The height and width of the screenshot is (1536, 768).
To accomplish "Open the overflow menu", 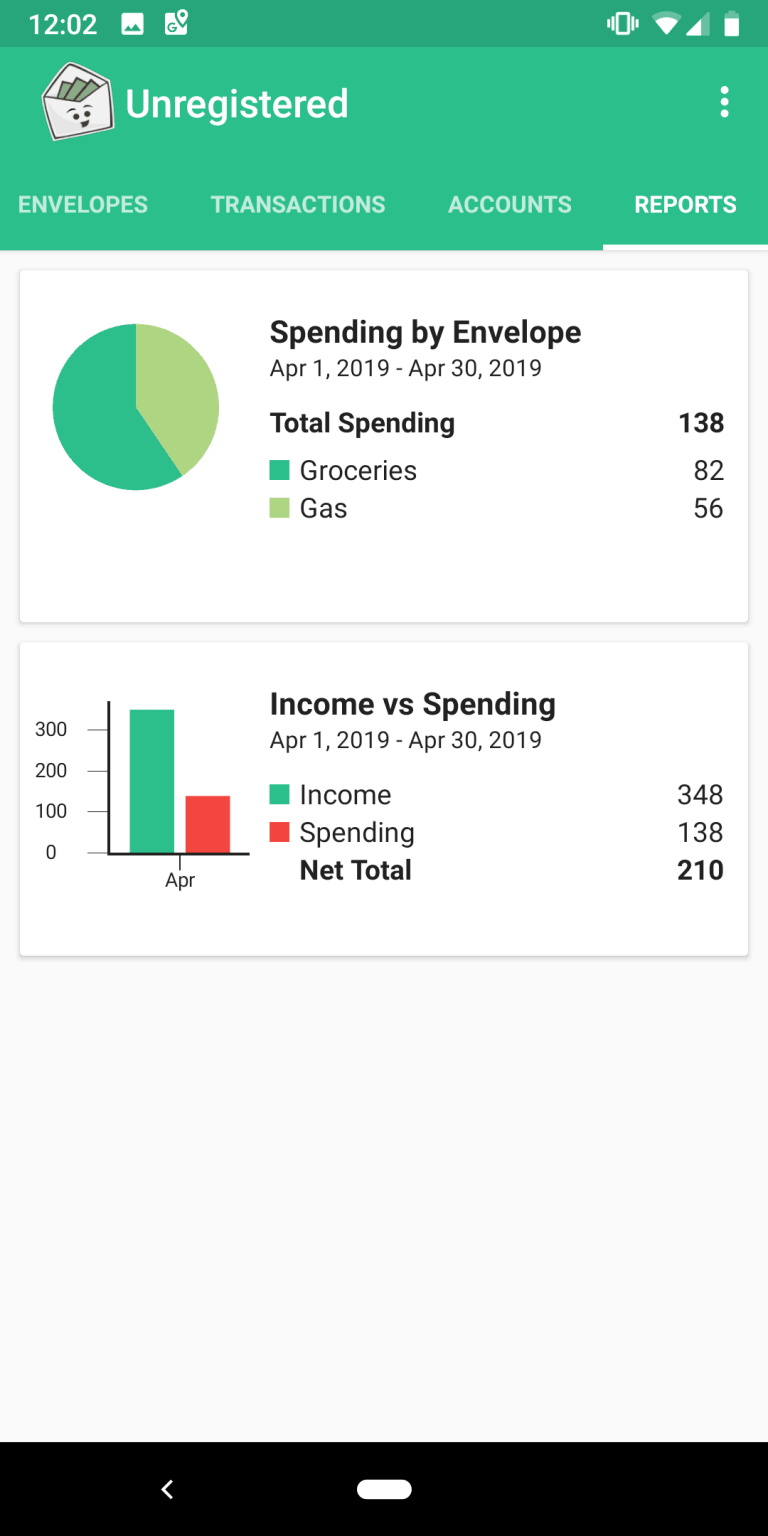I will (724, 101).
